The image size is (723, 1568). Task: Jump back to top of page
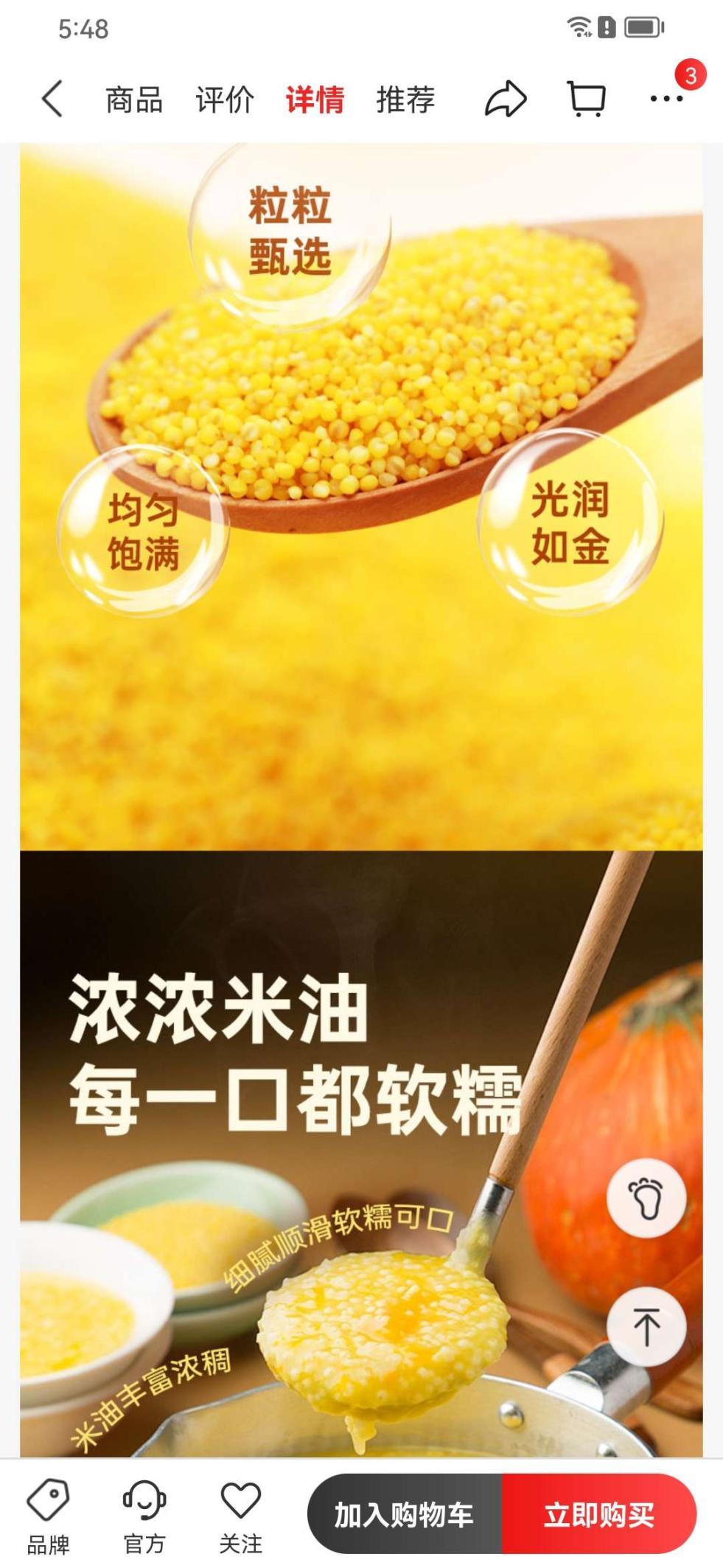[646, 1327]
